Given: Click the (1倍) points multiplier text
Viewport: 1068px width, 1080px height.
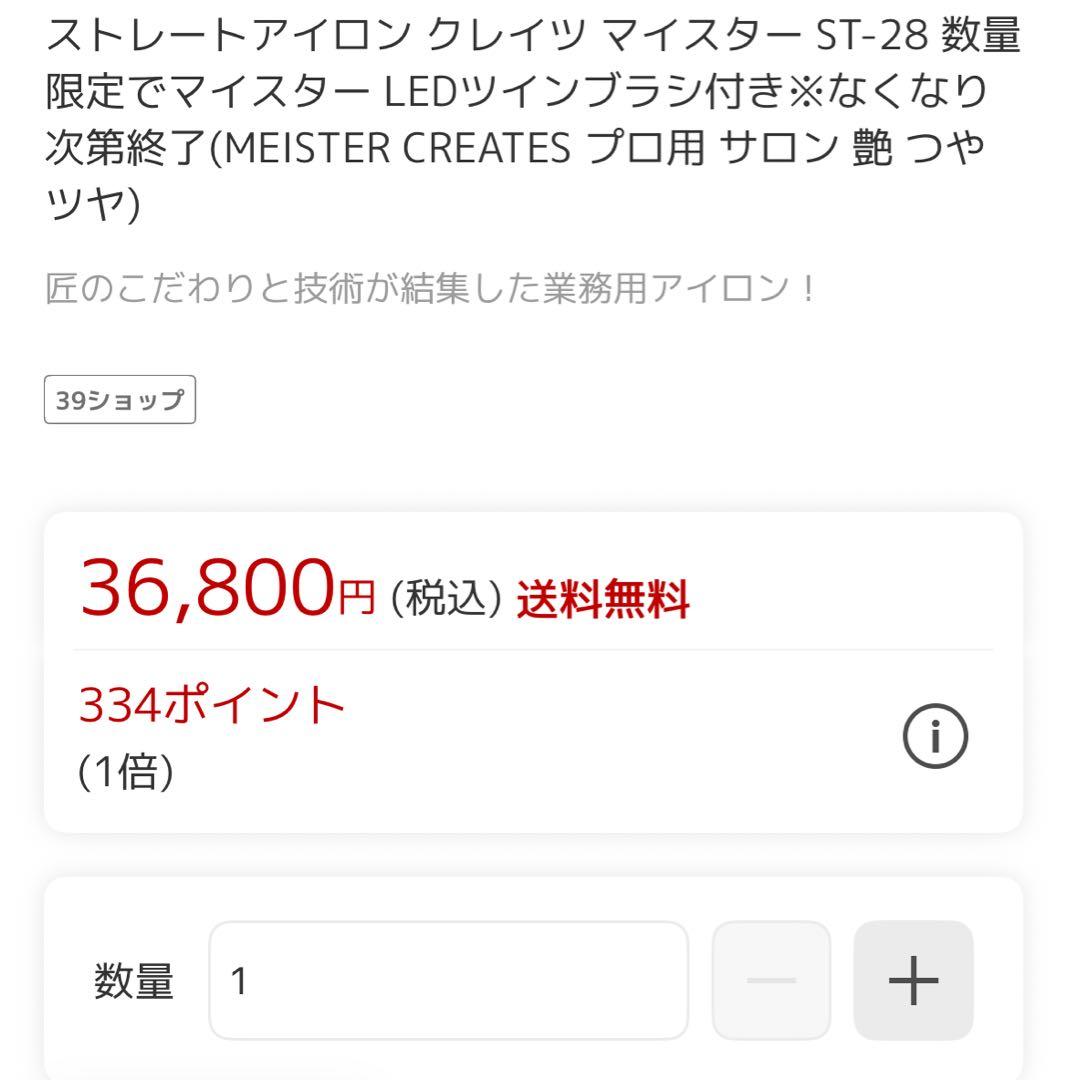Looking at the screenshot, I should (125, 770).
